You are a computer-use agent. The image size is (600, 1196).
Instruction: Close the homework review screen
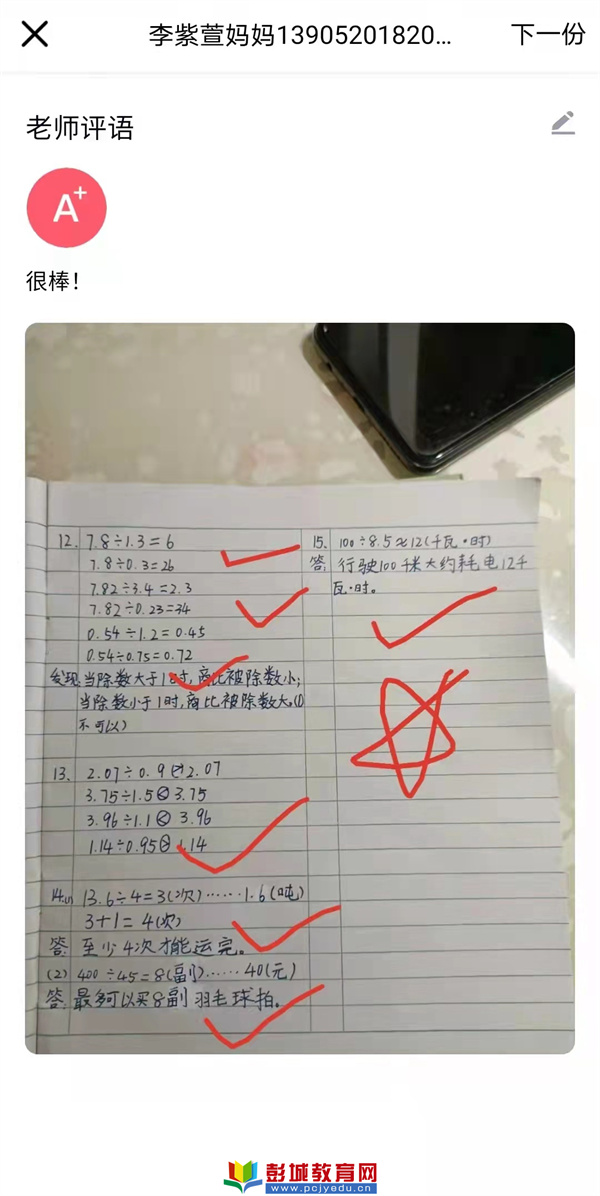click(x=35, y=35)
